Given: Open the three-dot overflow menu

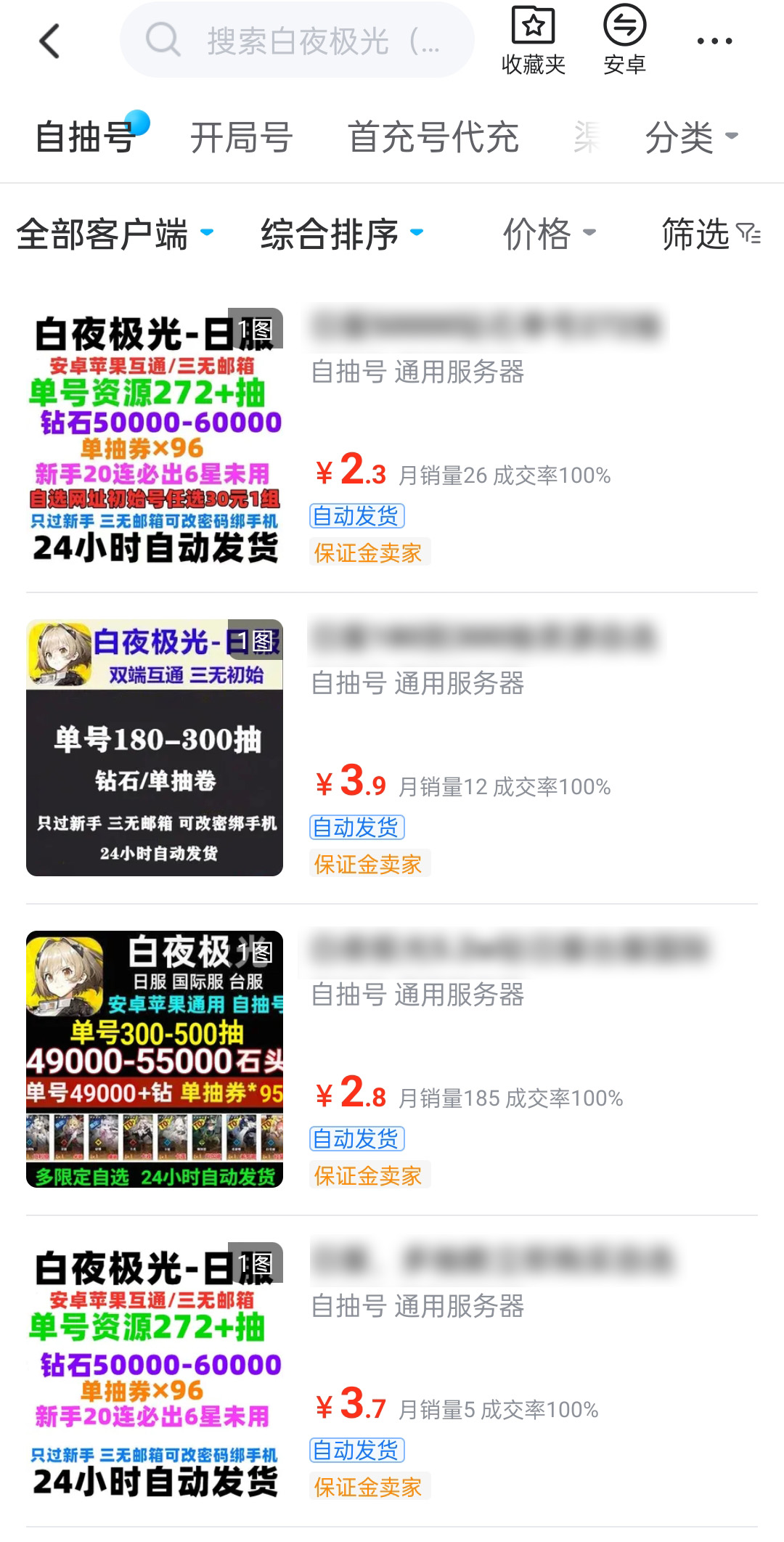Looking at the screenshot, I should click(x=714, y=41).
